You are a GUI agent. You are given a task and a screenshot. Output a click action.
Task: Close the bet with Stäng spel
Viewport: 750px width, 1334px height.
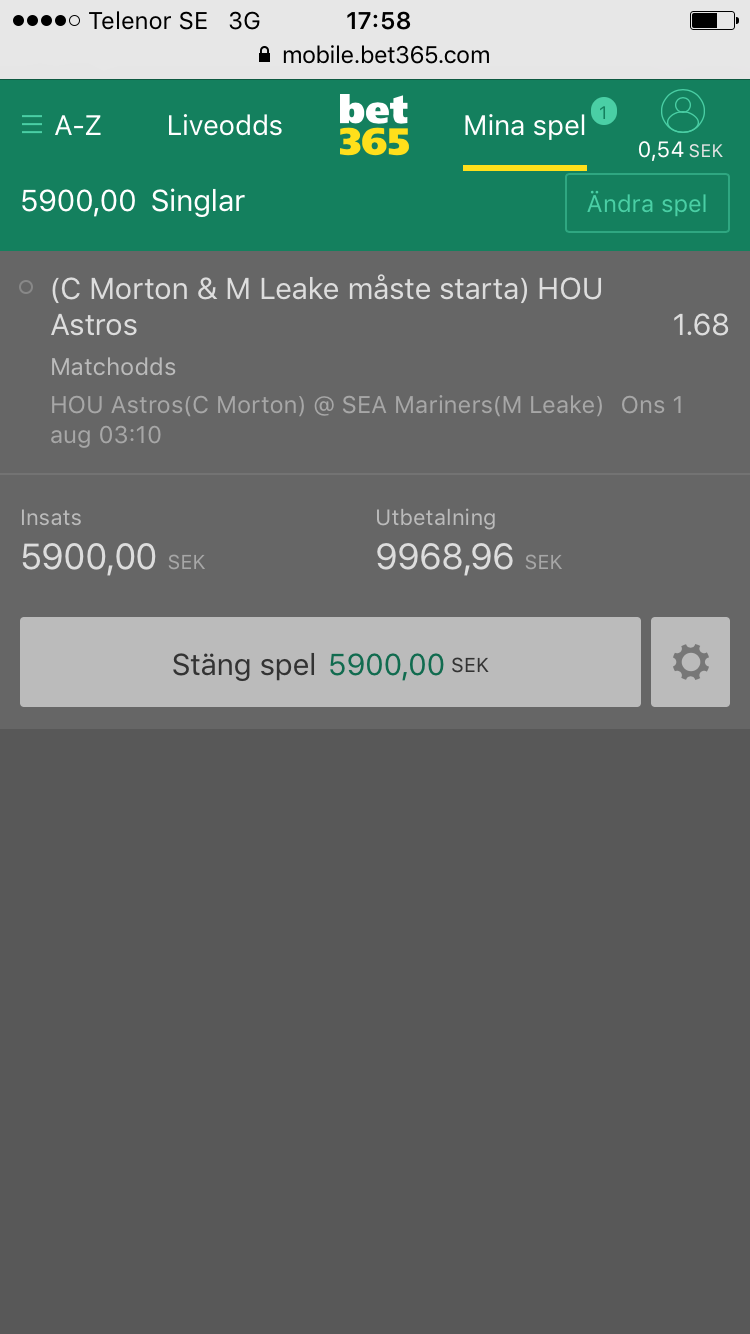(x=330, y=662)
